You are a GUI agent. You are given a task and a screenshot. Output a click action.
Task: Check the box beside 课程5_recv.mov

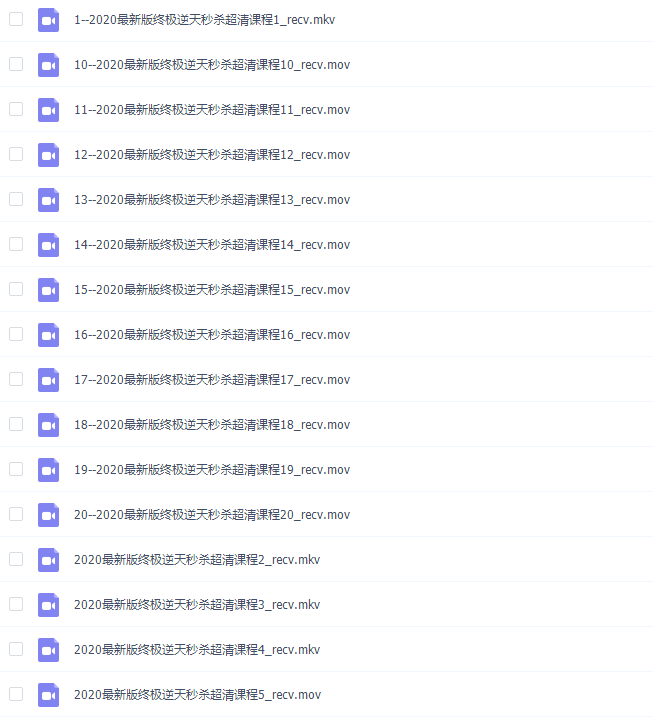(16, 694)
